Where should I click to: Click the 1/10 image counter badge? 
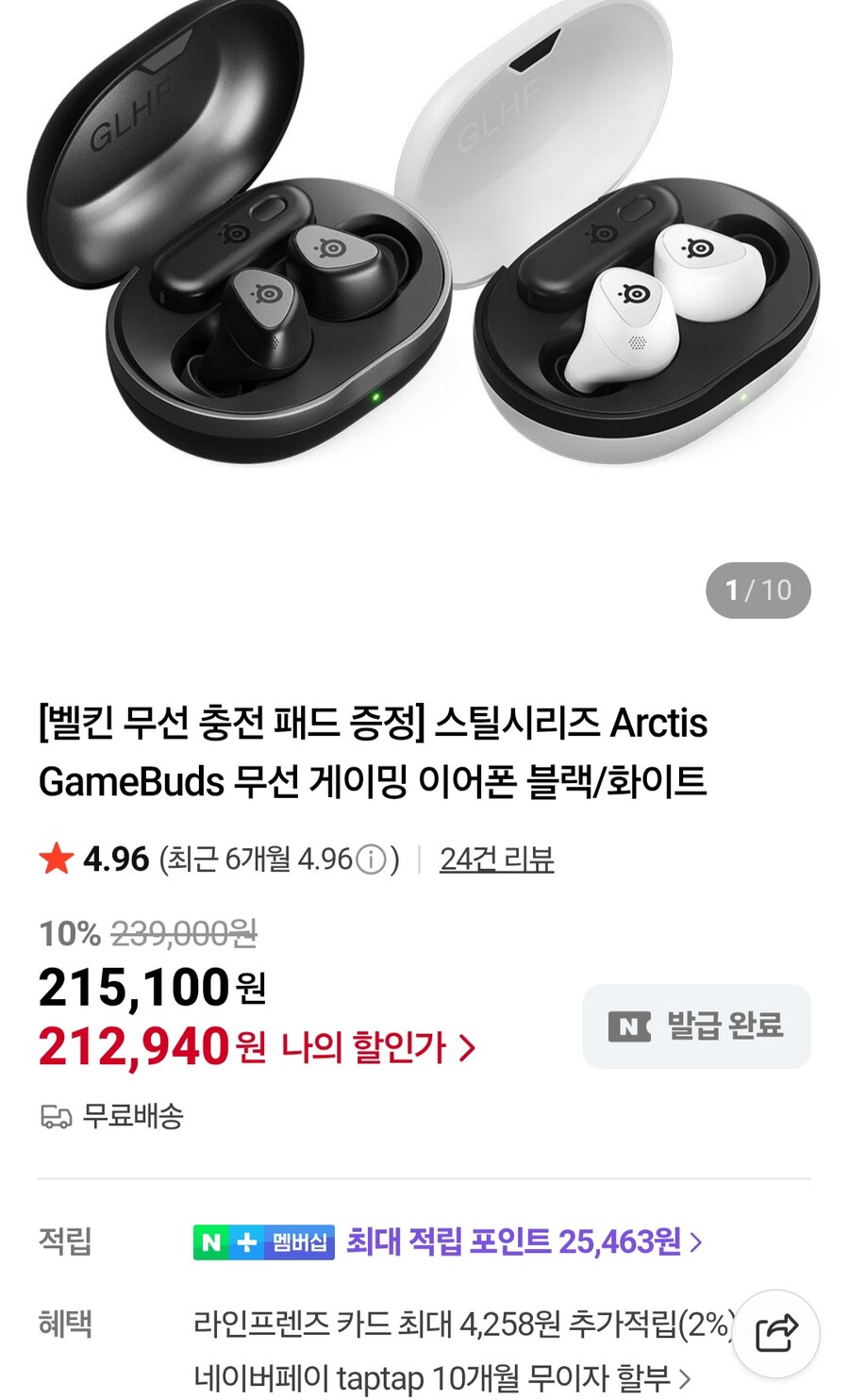(757, 591)
